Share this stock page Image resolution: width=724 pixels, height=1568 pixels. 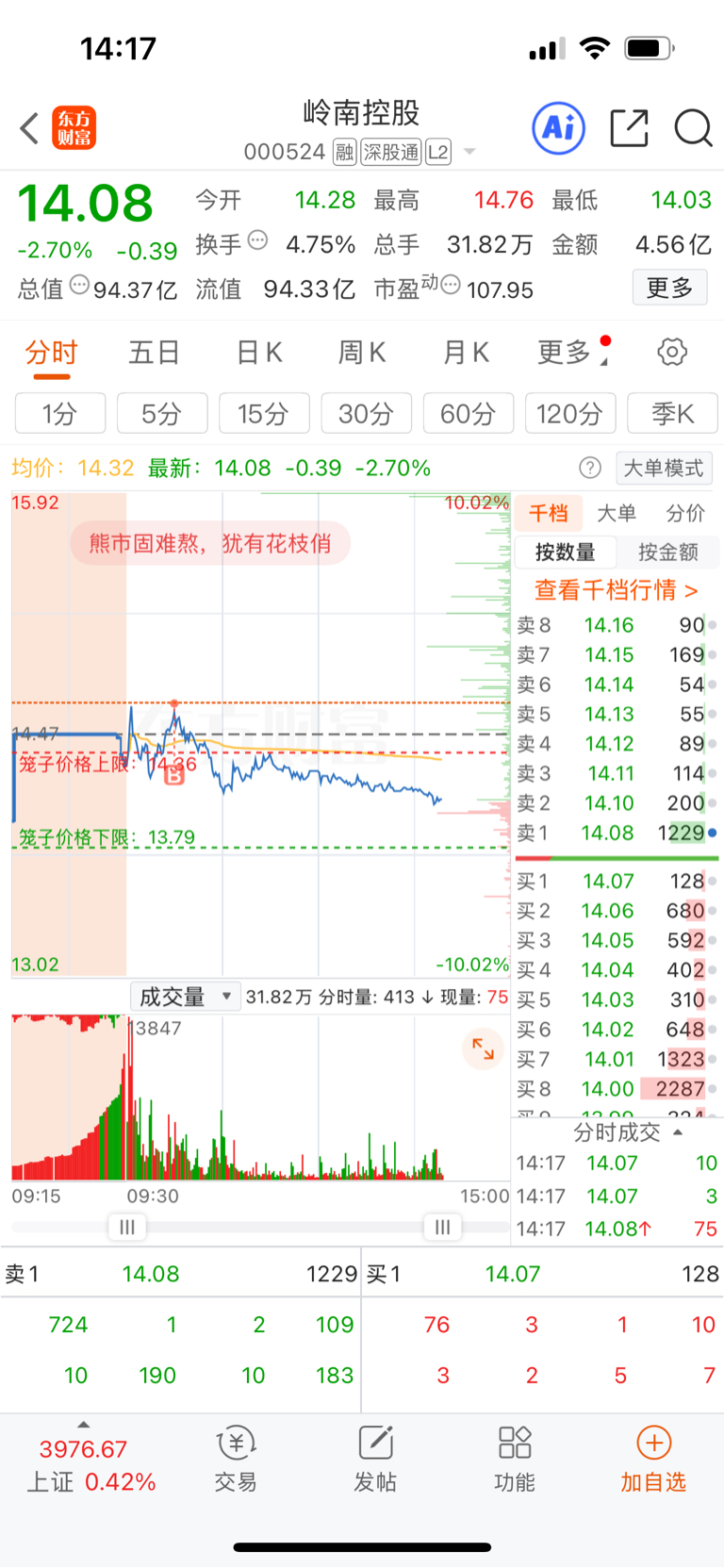coord(629,128)
